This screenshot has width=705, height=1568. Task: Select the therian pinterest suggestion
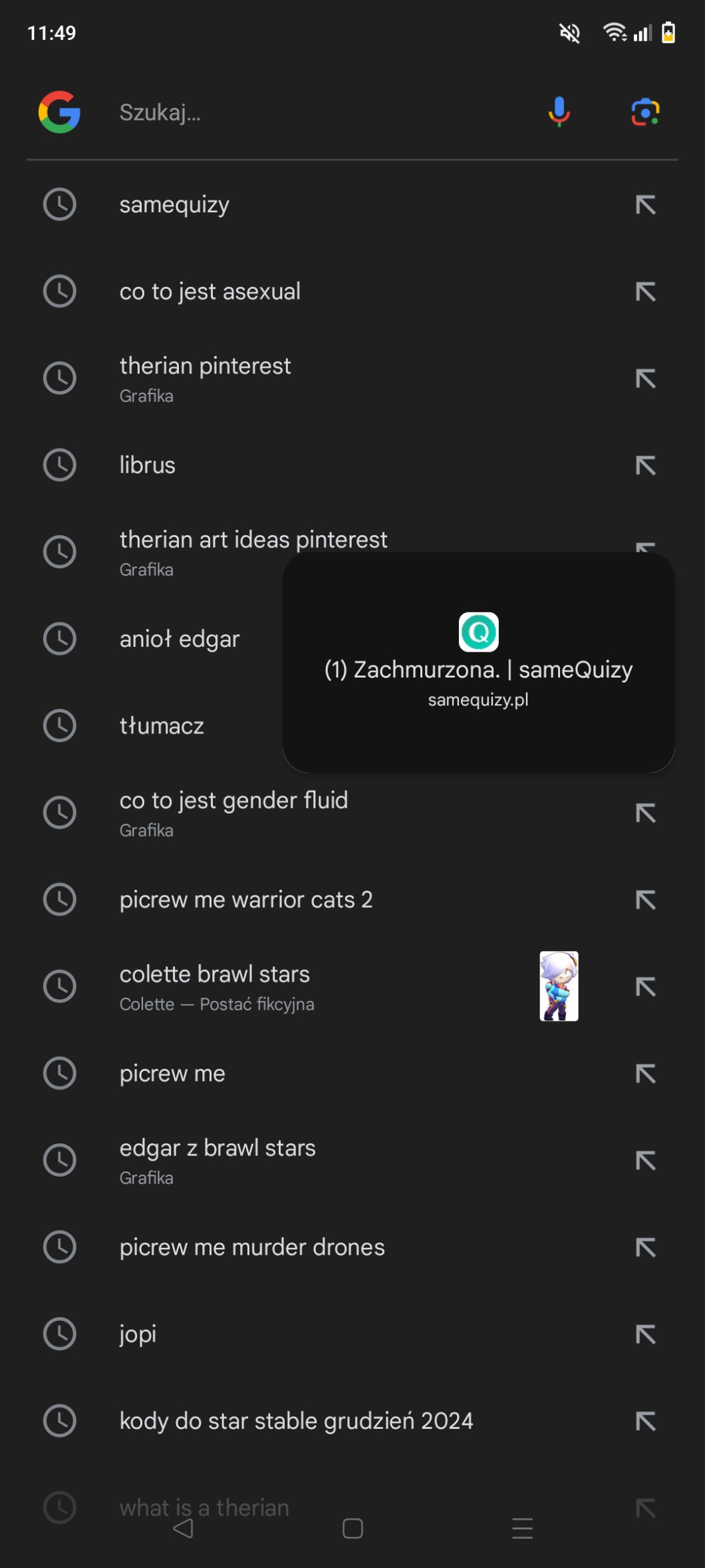point(205,378)
